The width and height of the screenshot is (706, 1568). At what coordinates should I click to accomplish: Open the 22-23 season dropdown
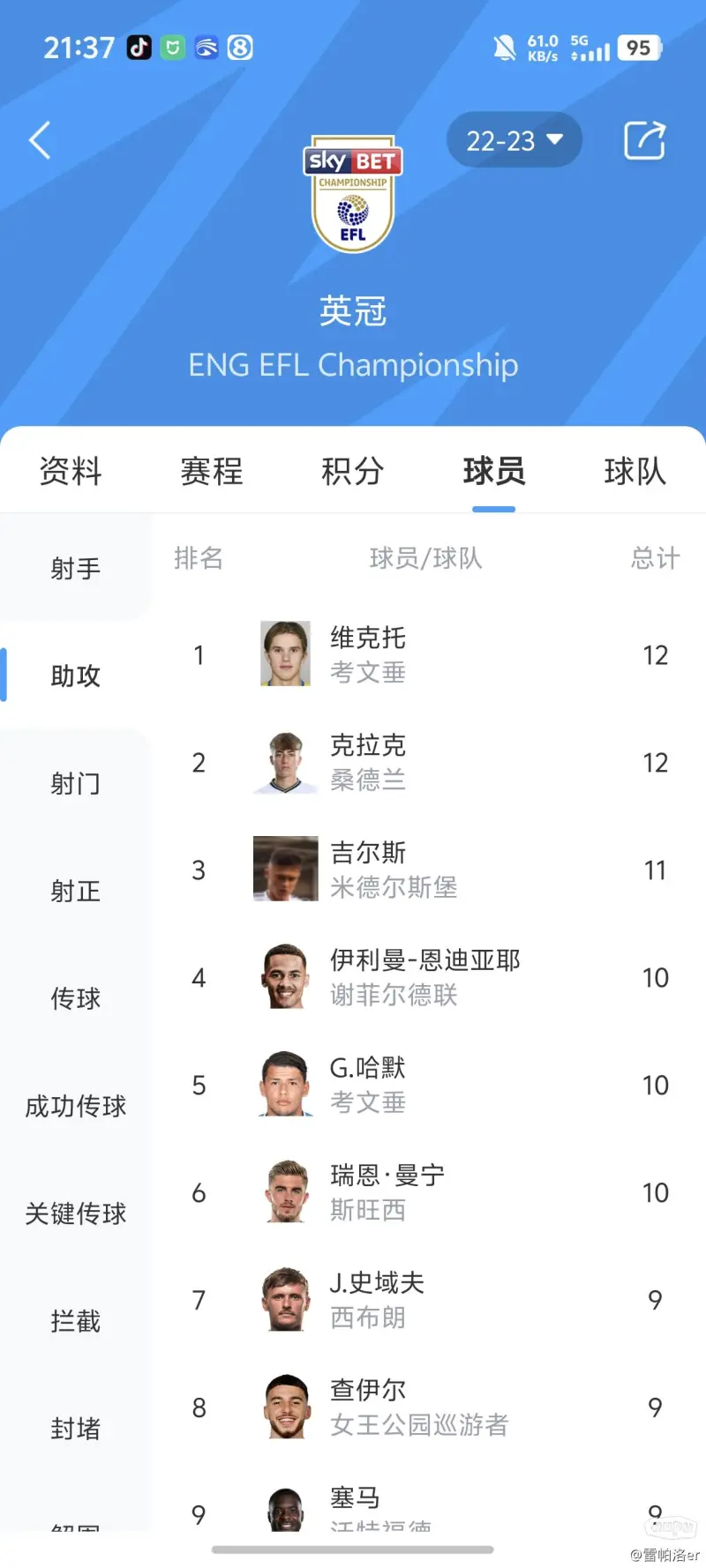click(x=514, y=140)
